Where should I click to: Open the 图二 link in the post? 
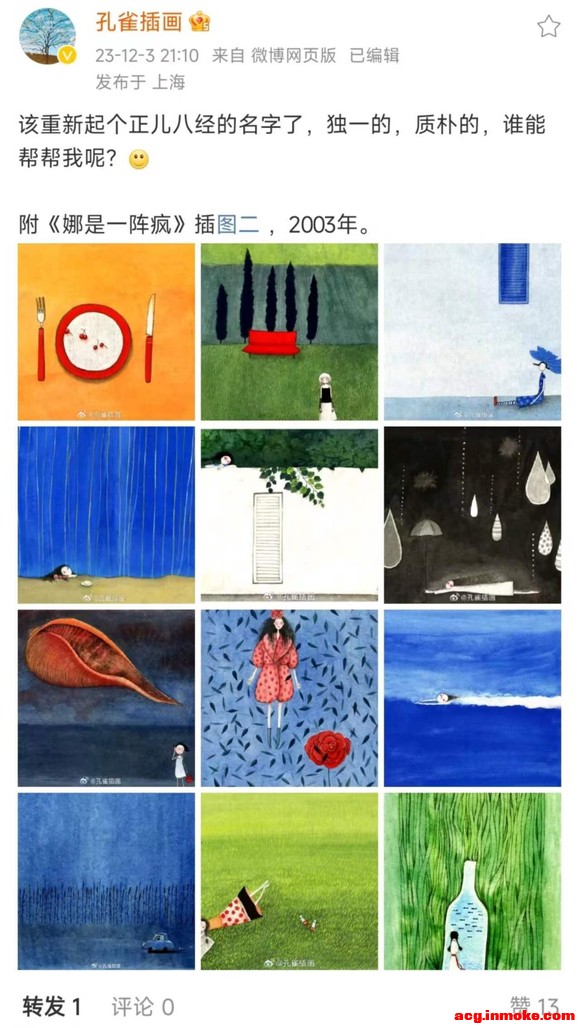238,225
